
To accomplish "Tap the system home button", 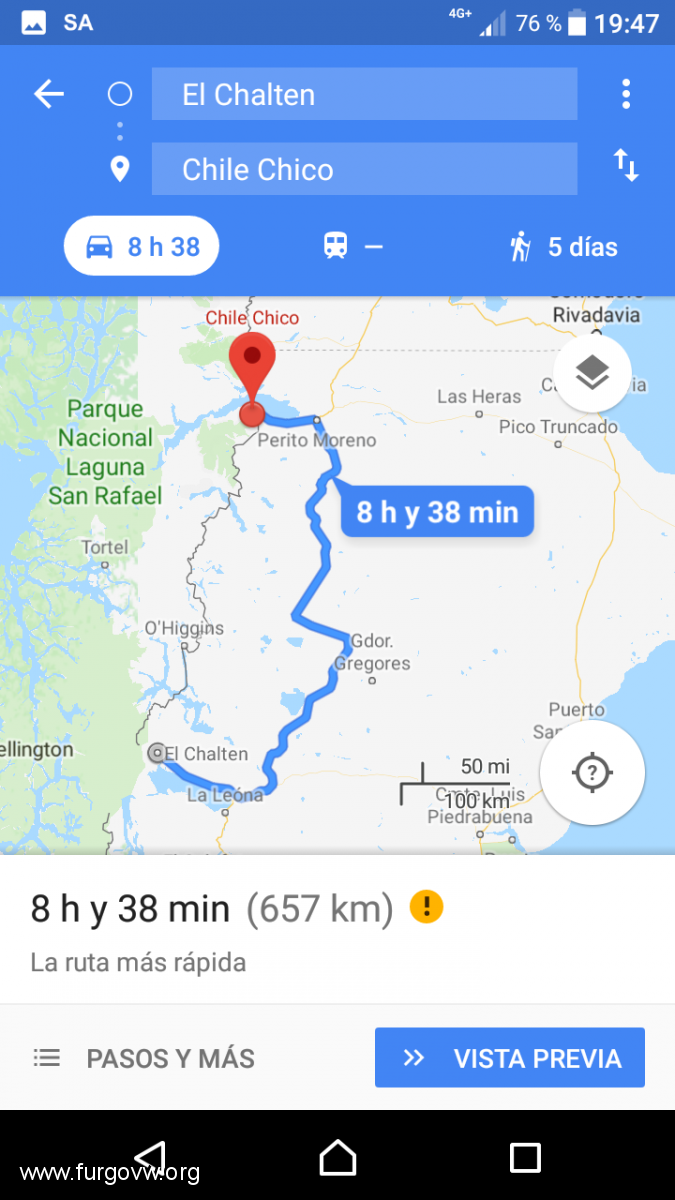I will [337, 1157].
